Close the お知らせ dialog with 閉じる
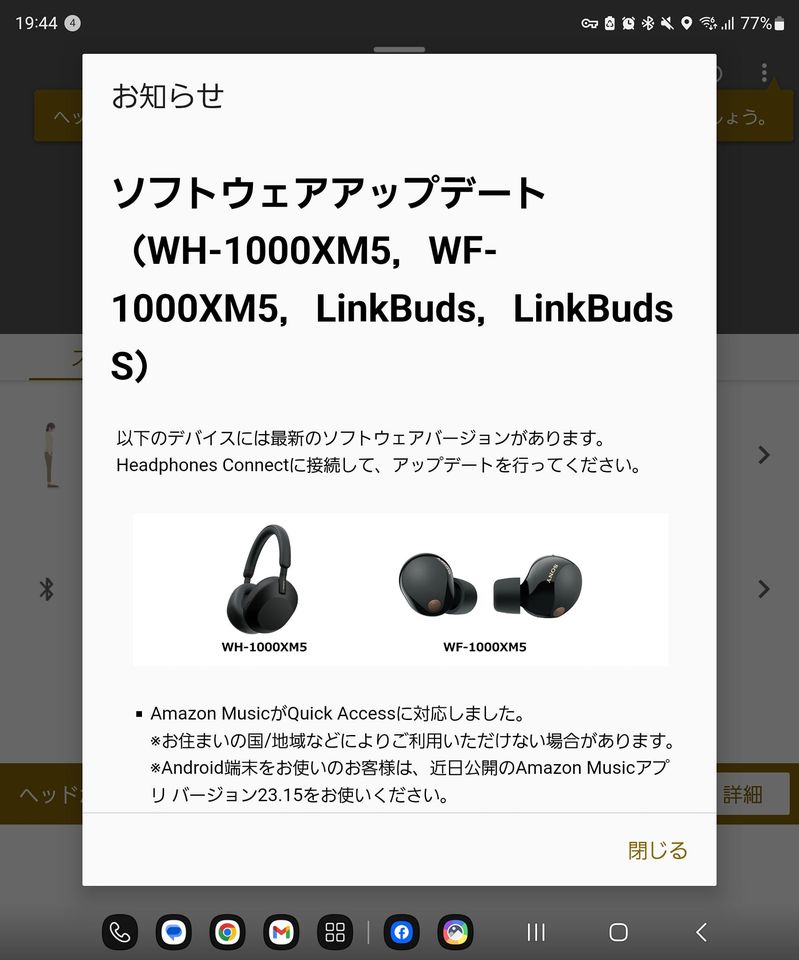 [x=657, y=850]
